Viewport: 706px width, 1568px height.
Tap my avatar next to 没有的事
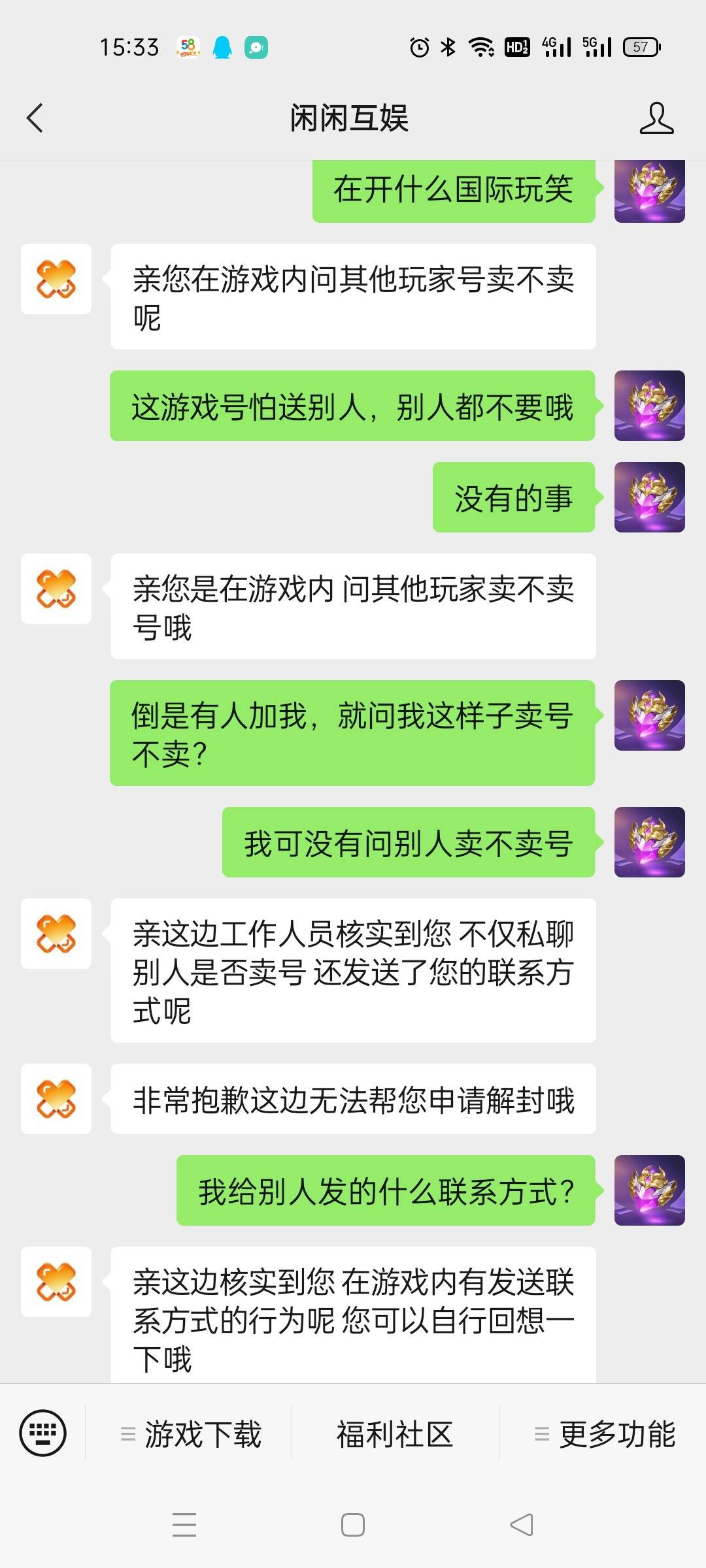click(x=649, y=497)
